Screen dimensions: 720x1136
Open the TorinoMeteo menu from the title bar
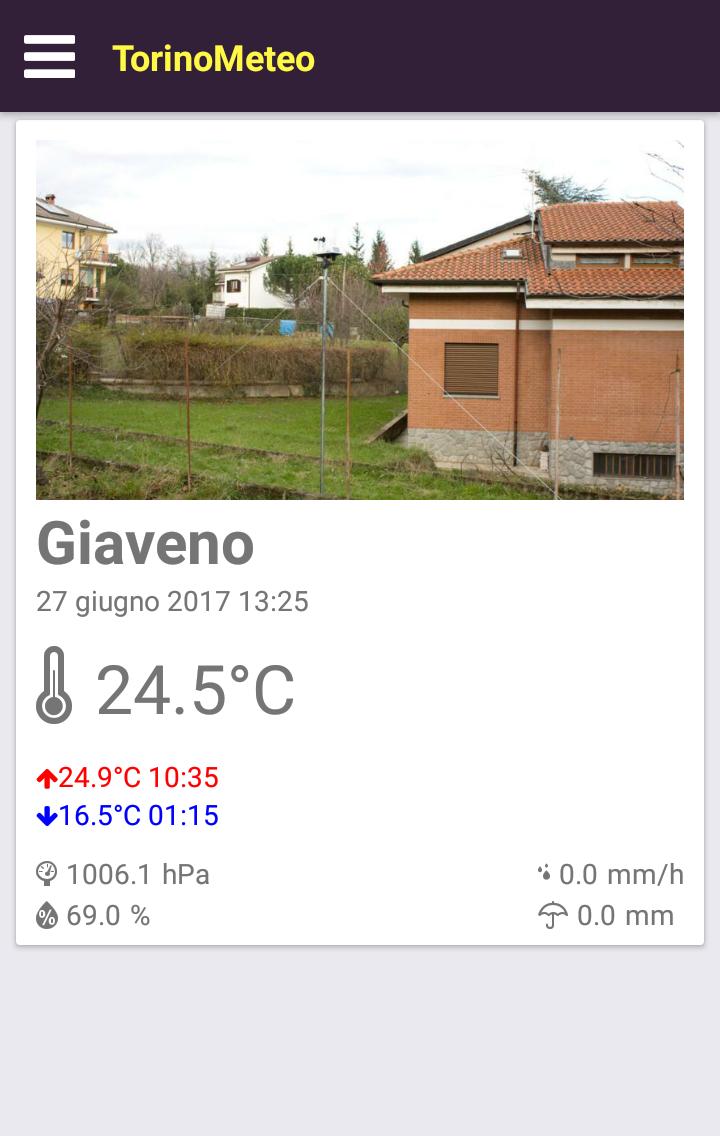pyautogui.click(x=213, y=59)
